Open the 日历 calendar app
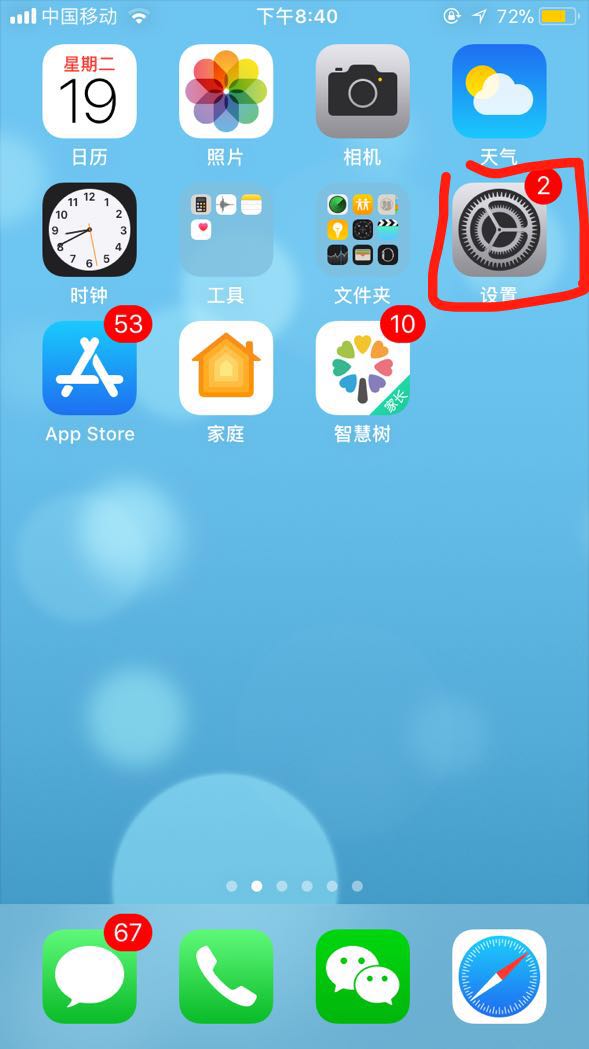Screen dimensions: 589x1049 (89, 91)
